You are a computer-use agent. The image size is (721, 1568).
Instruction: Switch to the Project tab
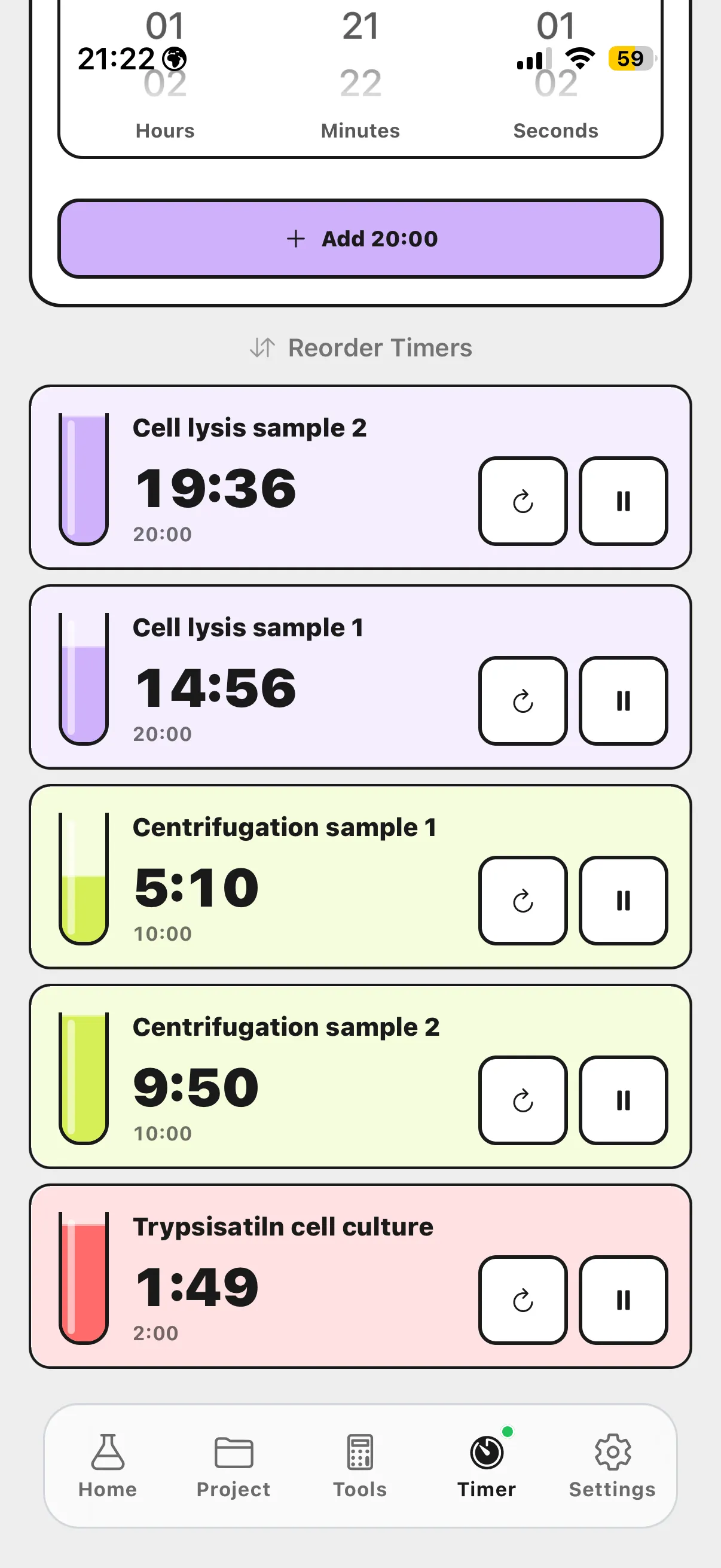tap(234, 1465)
